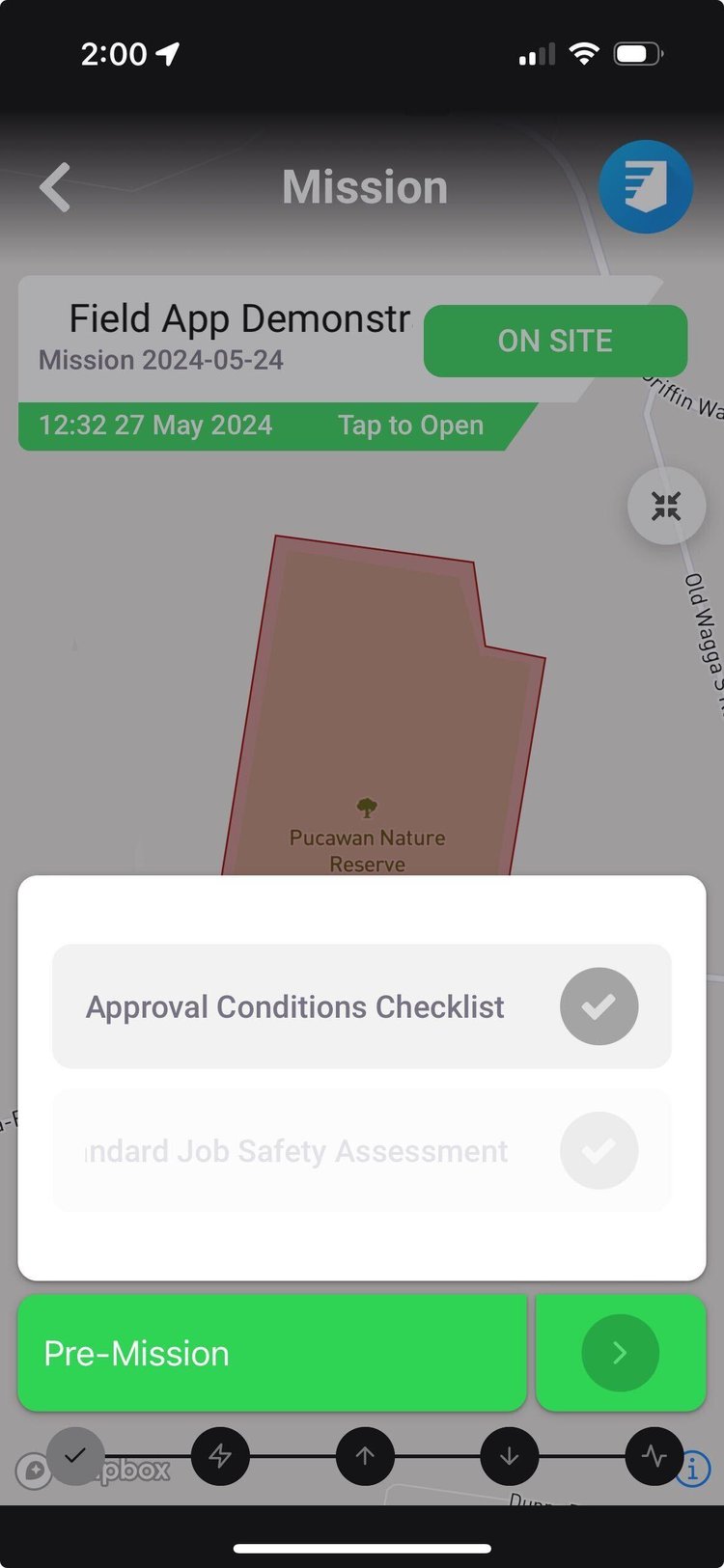Tap the green chevron beside Pre-Mission
Image resolution: width=724 pixels, height=1568 pixels.
pos(620,1352)
